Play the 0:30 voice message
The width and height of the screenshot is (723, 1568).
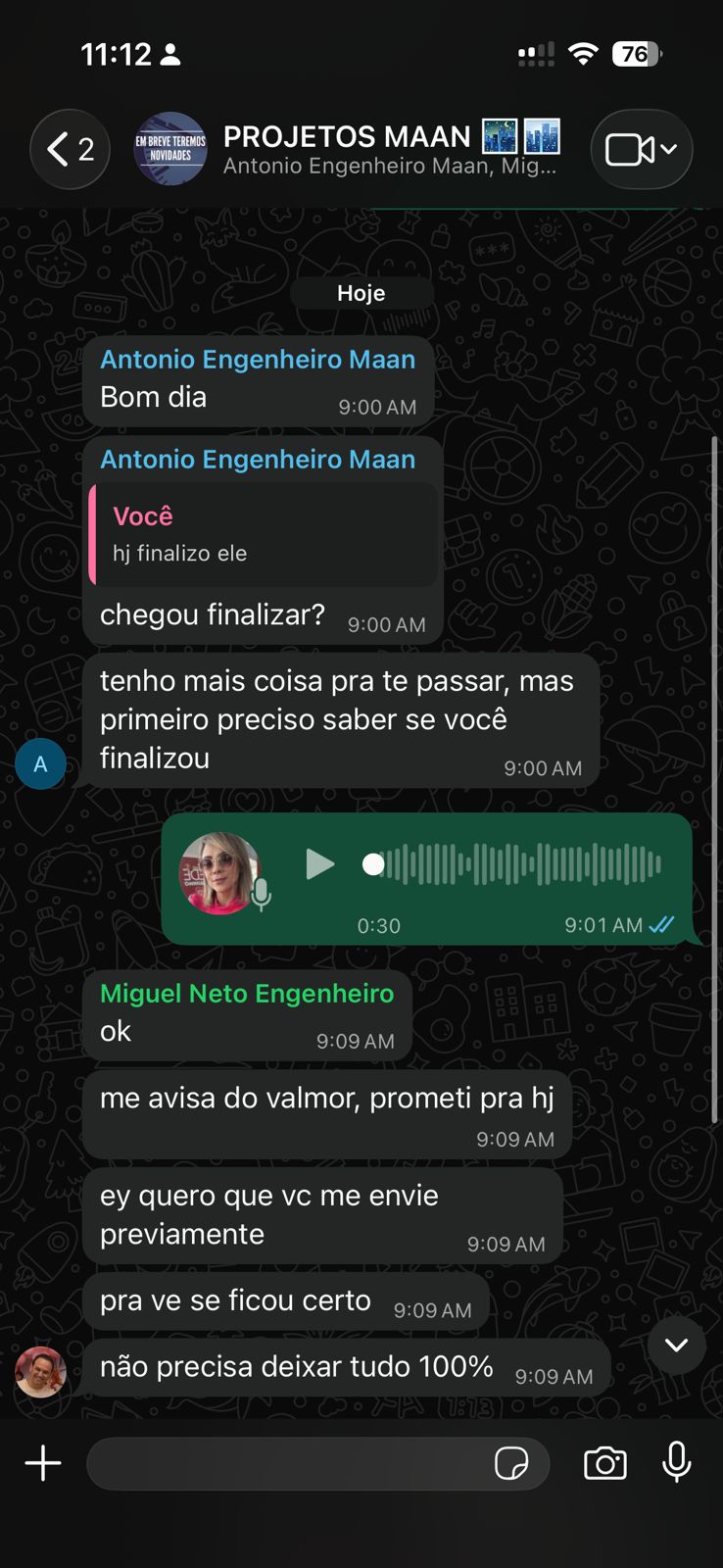319,864
